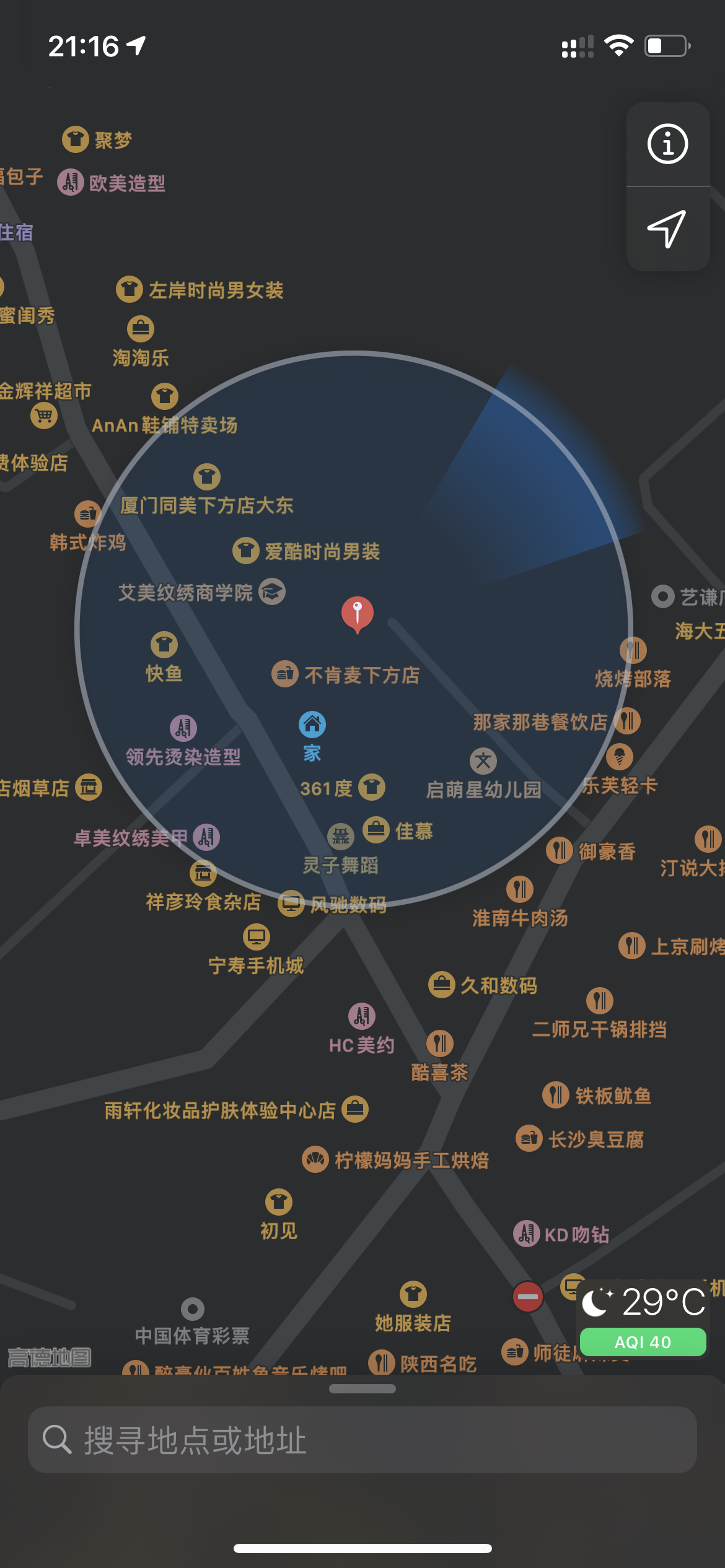Select 淮南牛肉汤 restaurant marker
This screenshot has height=1568, width=725.
click(520, 890)
